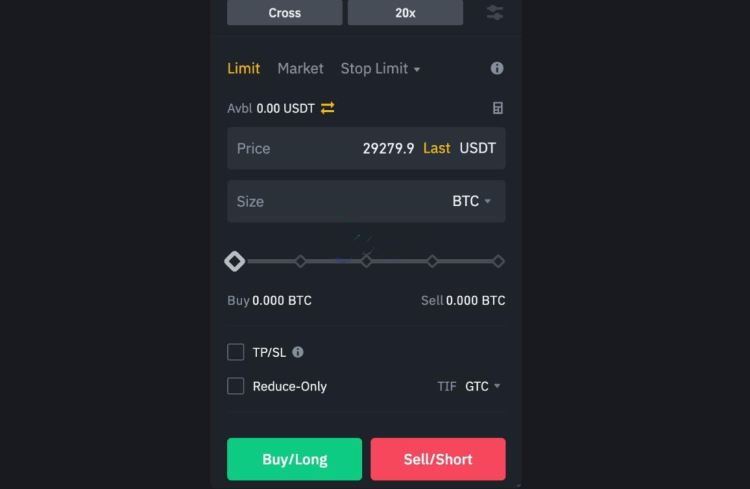Open the TIF GTC dropdown

click(482, 386)
